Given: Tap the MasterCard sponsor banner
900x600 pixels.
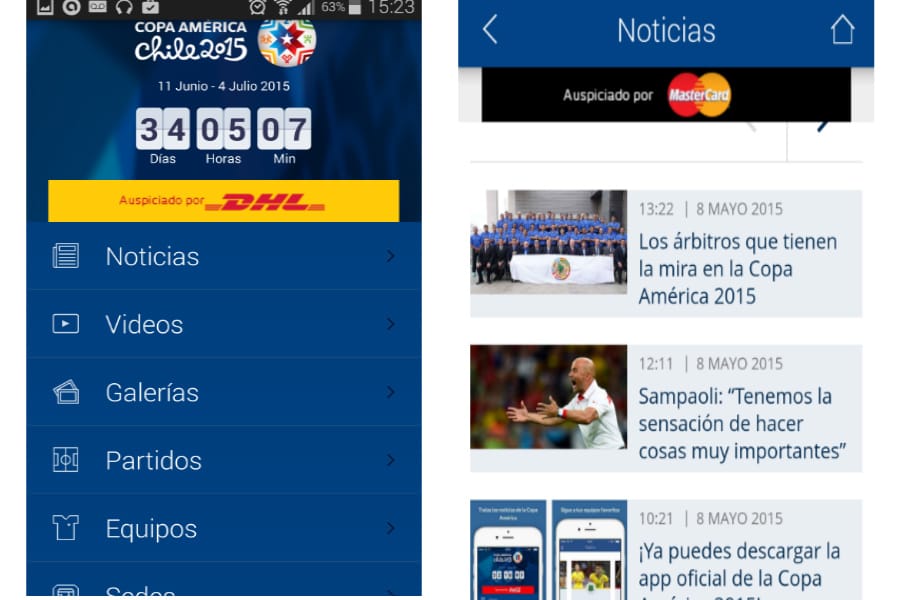Looking at the screenshot, I should coord(666,95).
